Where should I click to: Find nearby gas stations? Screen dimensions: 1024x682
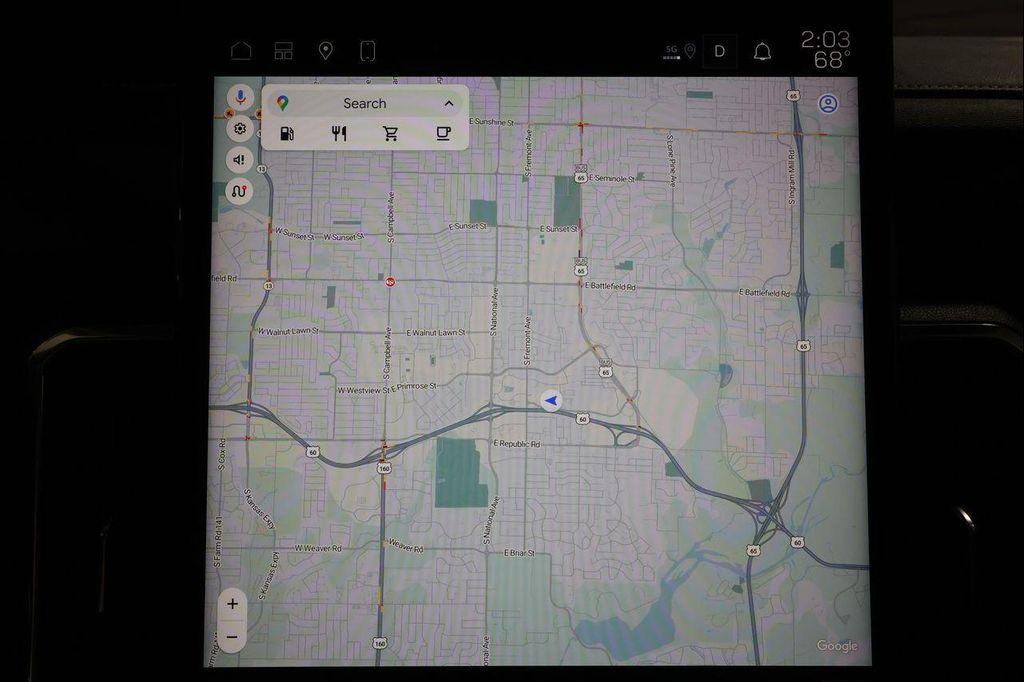tap(287, 133)
